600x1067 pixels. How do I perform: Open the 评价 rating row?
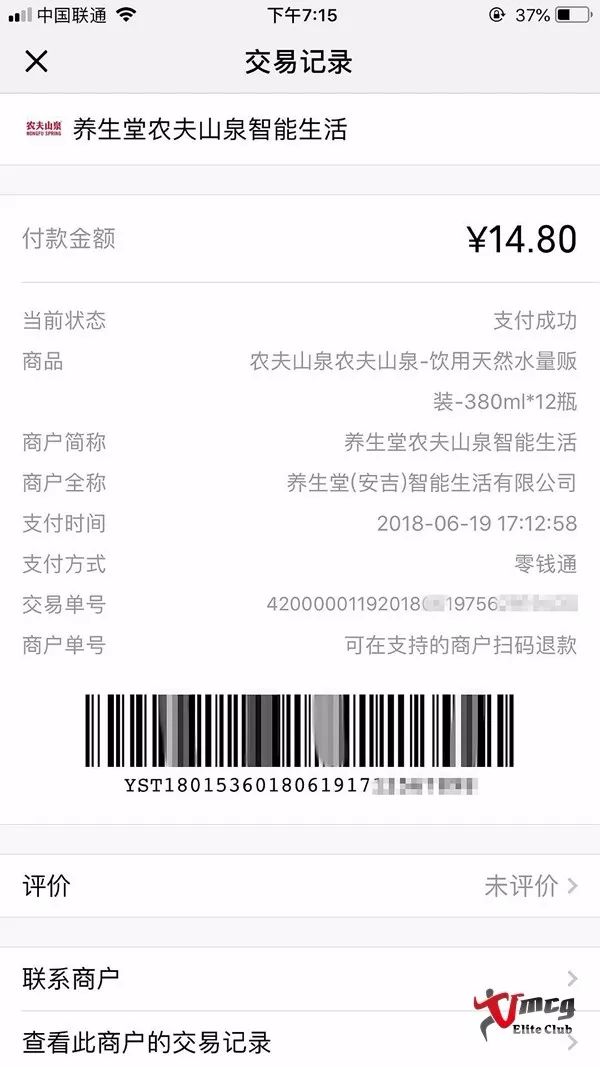coord(300,885)
